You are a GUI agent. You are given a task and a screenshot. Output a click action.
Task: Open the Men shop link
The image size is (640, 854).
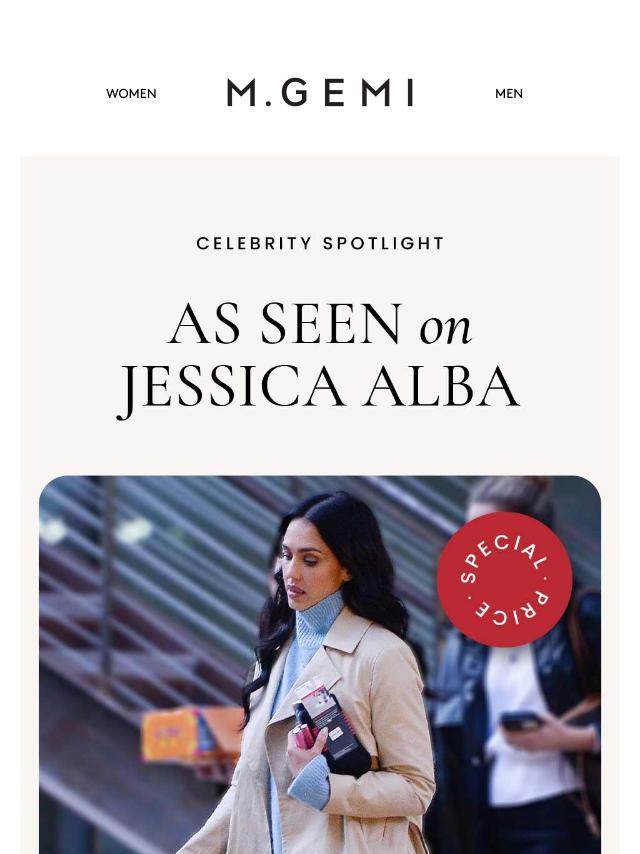(508, 94)
